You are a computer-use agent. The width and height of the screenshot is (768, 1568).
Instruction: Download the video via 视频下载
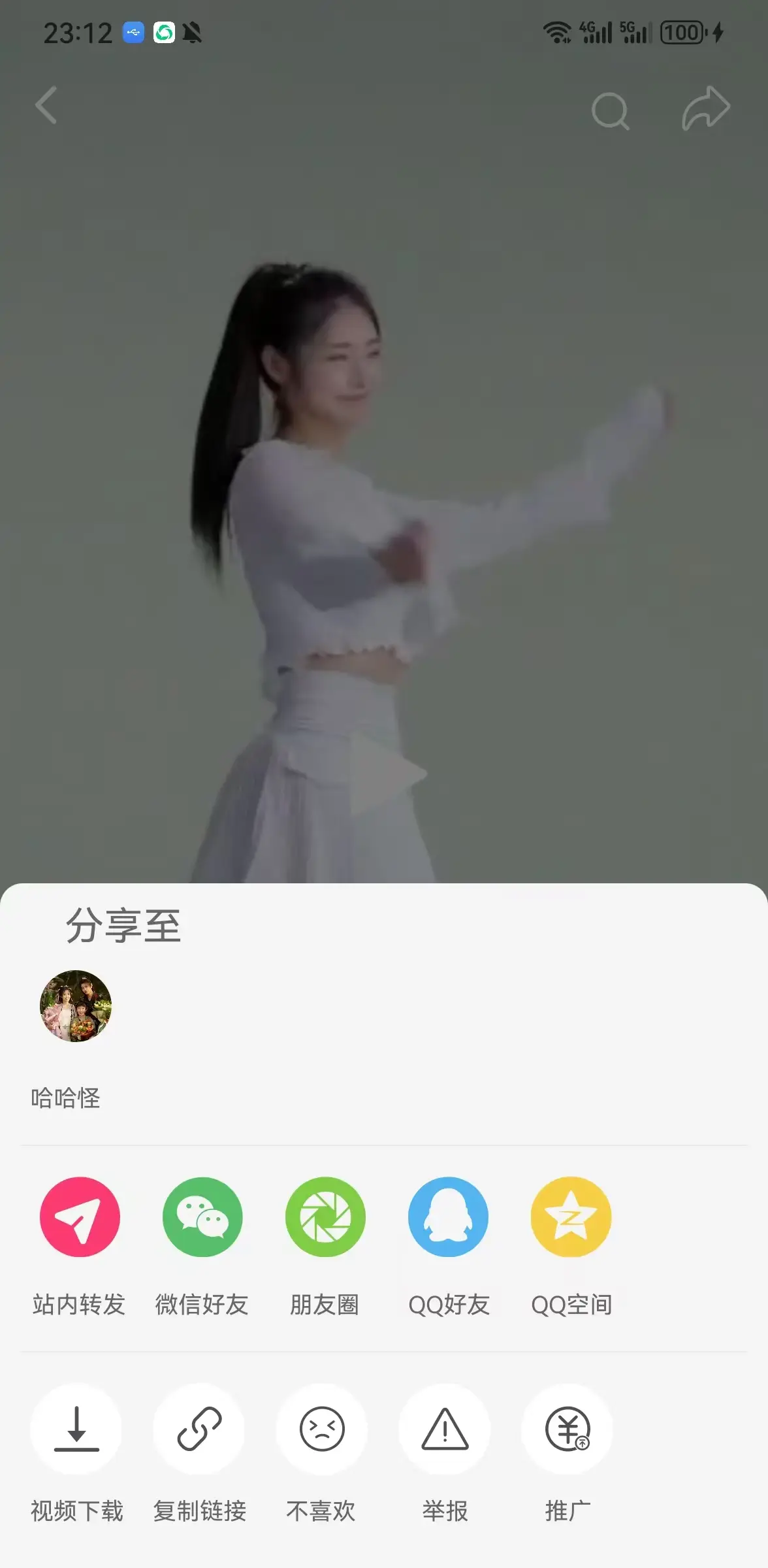[x=76, y=1428]
